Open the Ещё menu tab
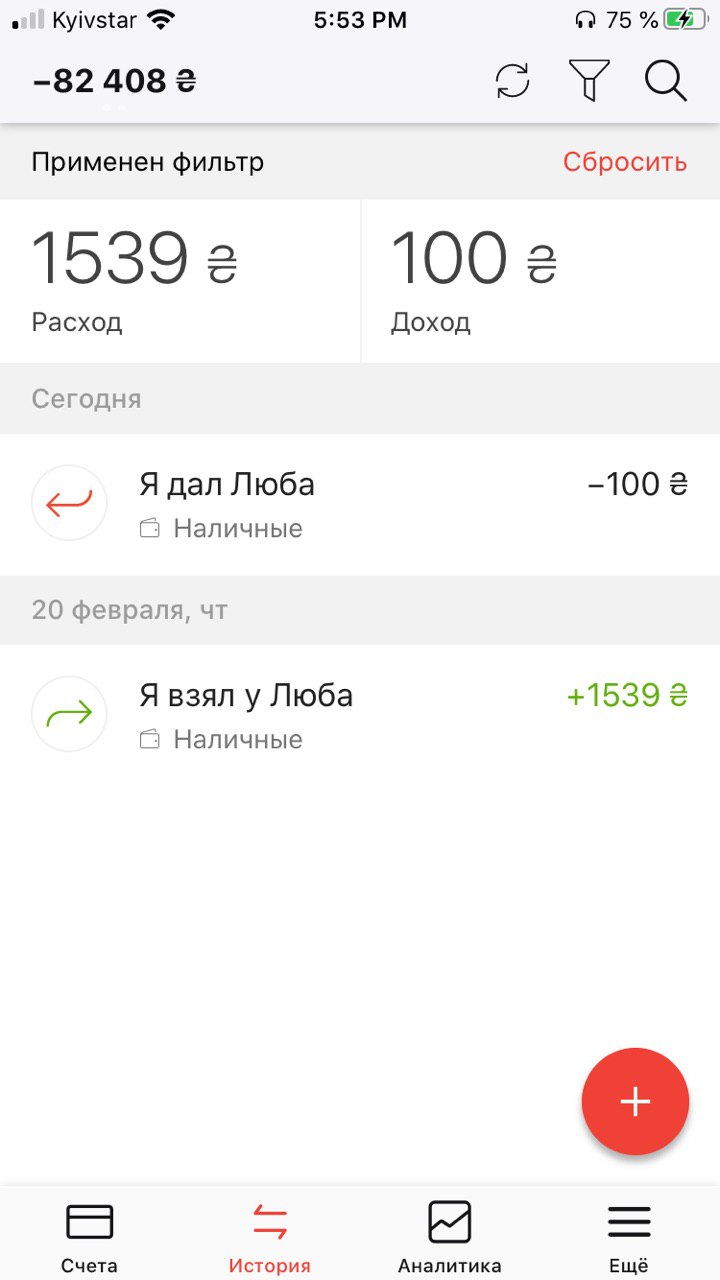Image resolution: width=720 pixels, height=1280 pixels. point(629,1237)
